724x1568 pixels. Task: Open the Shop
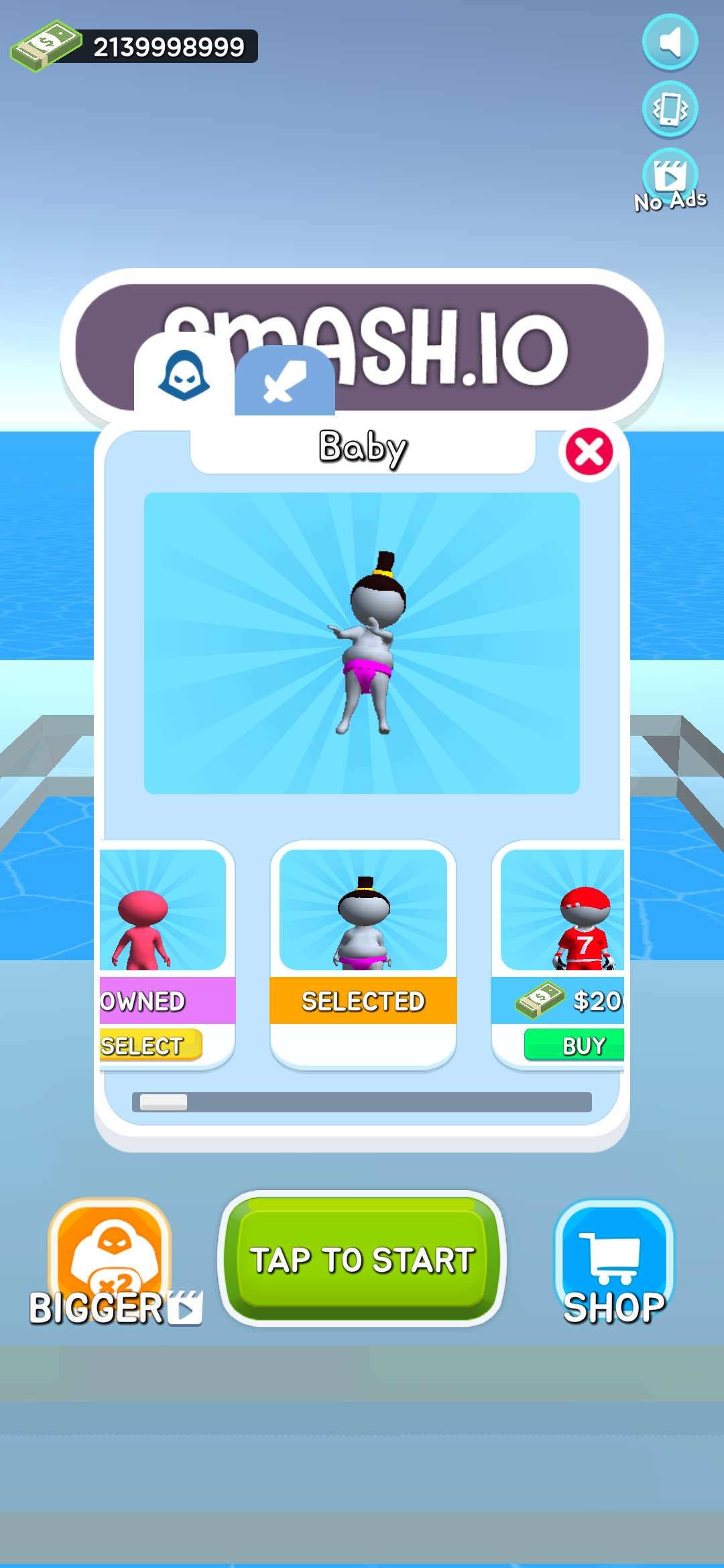point(613,1260)
